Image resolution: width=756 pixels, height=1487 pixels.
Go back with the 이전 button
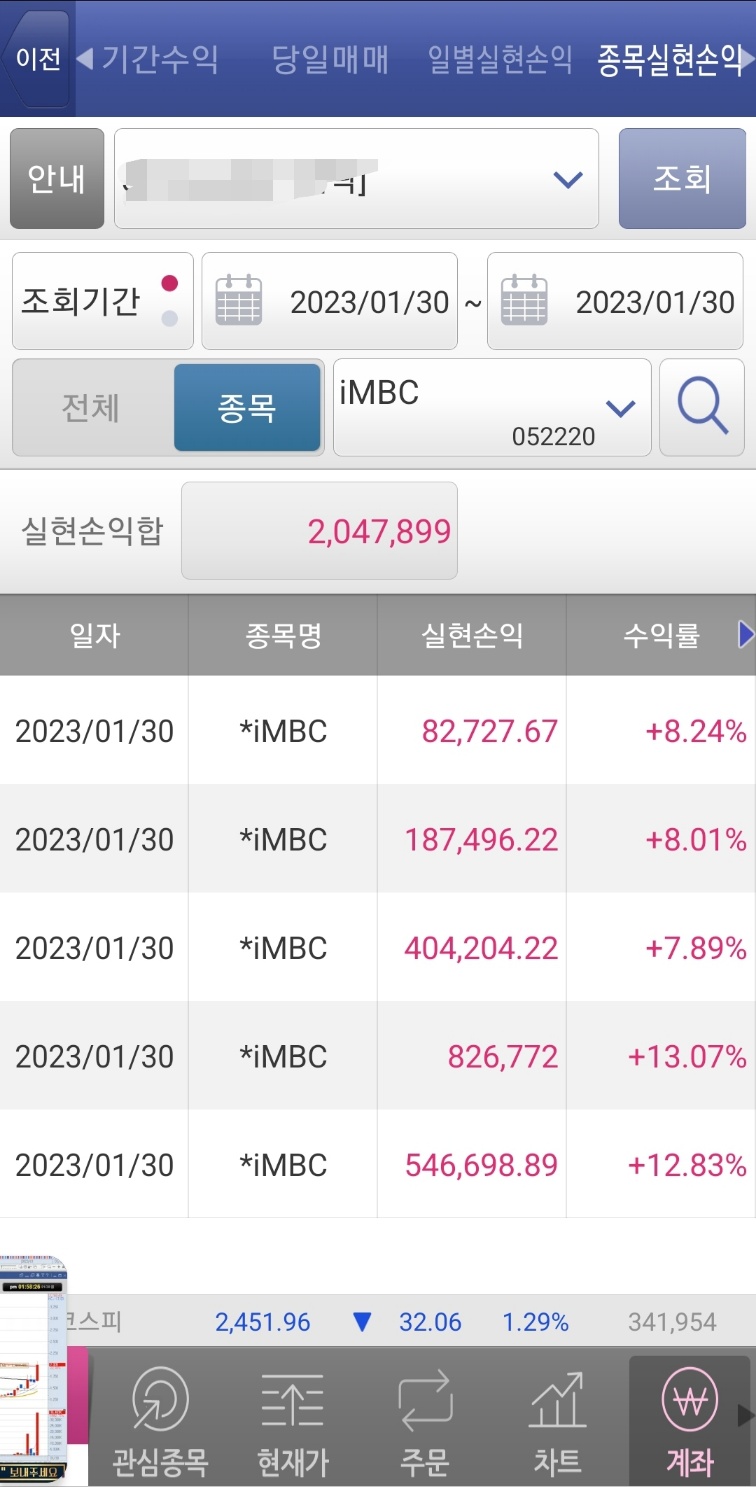(37, 59)
